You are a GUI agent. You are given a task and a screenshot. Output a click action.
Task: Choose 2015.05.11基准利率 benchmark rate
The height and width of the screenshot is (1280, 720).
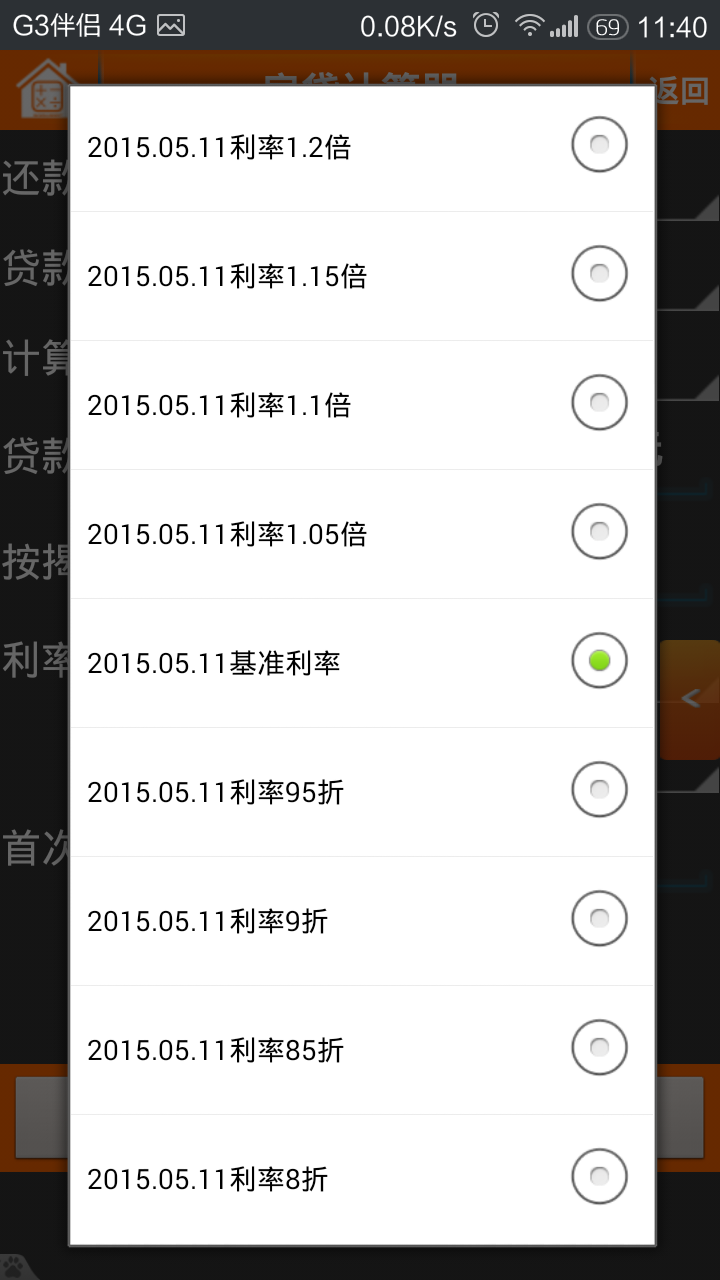coord(360,662)
